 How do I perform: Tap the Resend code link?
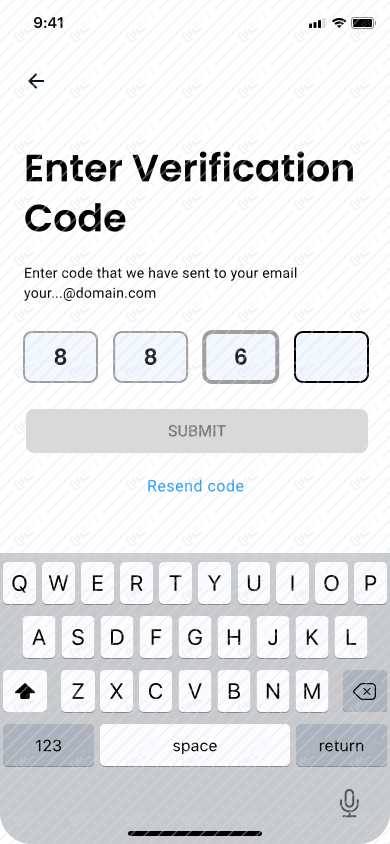(195, 486)
